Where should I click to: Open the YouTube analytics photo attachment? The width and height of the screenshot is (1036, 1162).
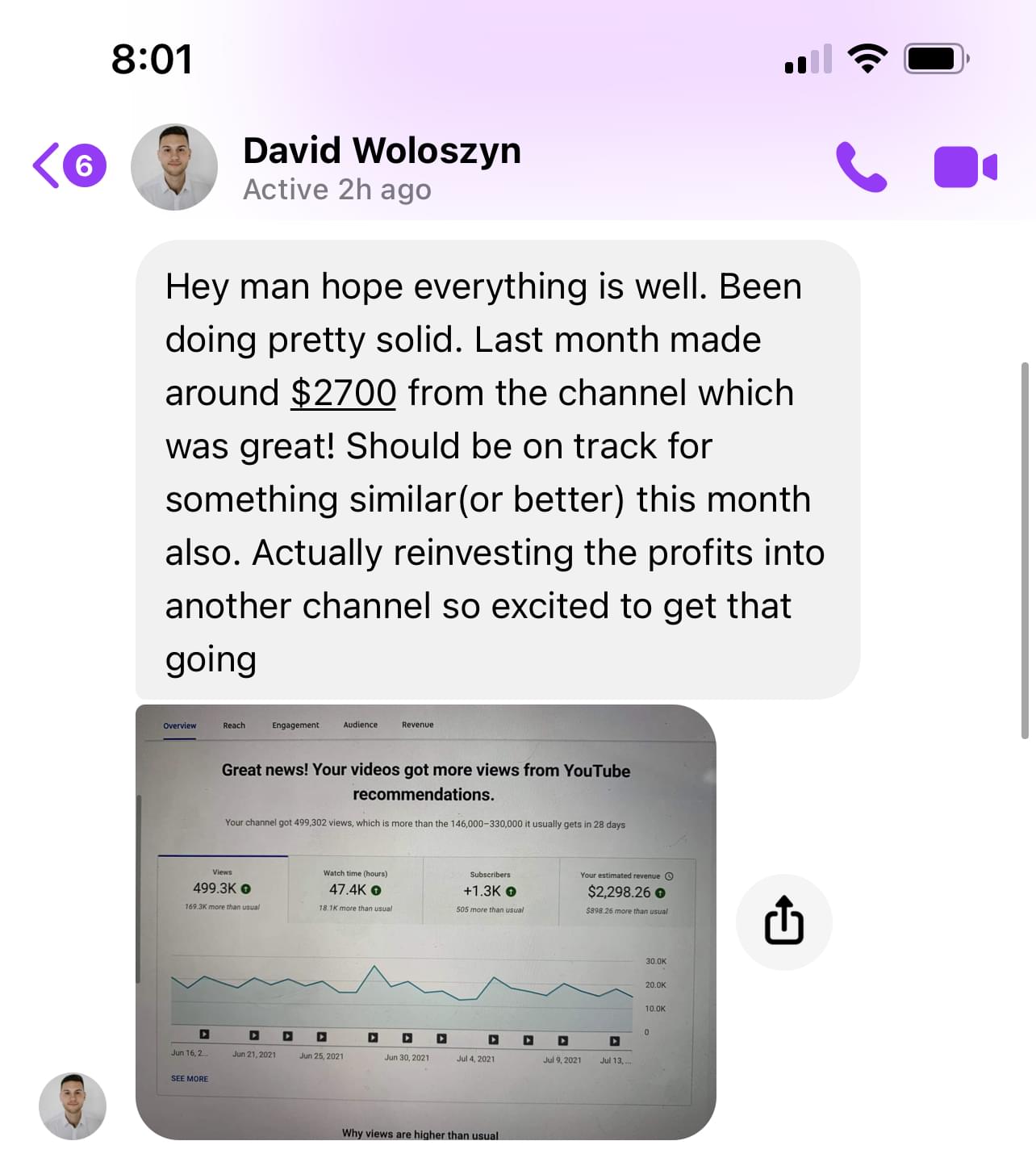tap(425, 922)
